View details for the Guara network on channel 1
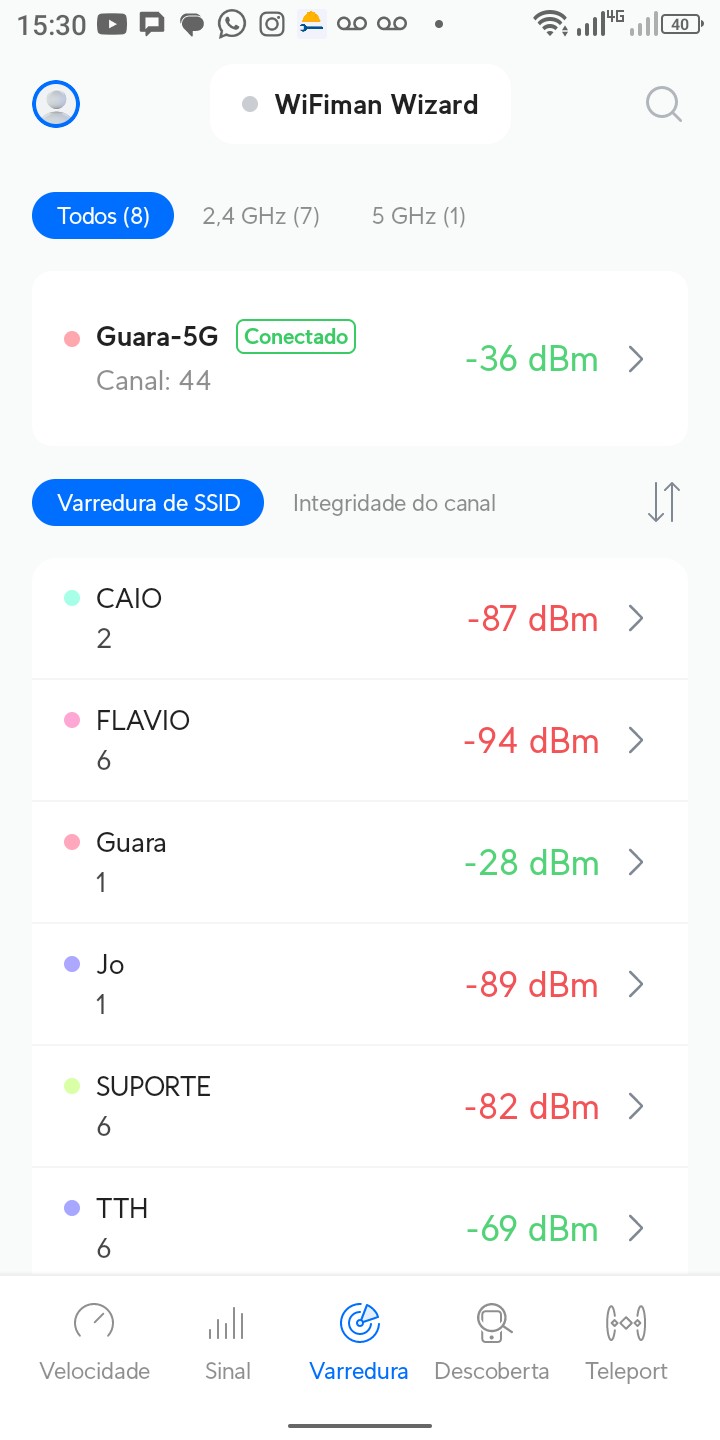This screenshot has width=720, height=1440. pyautogui.click(x=360, y=862)
